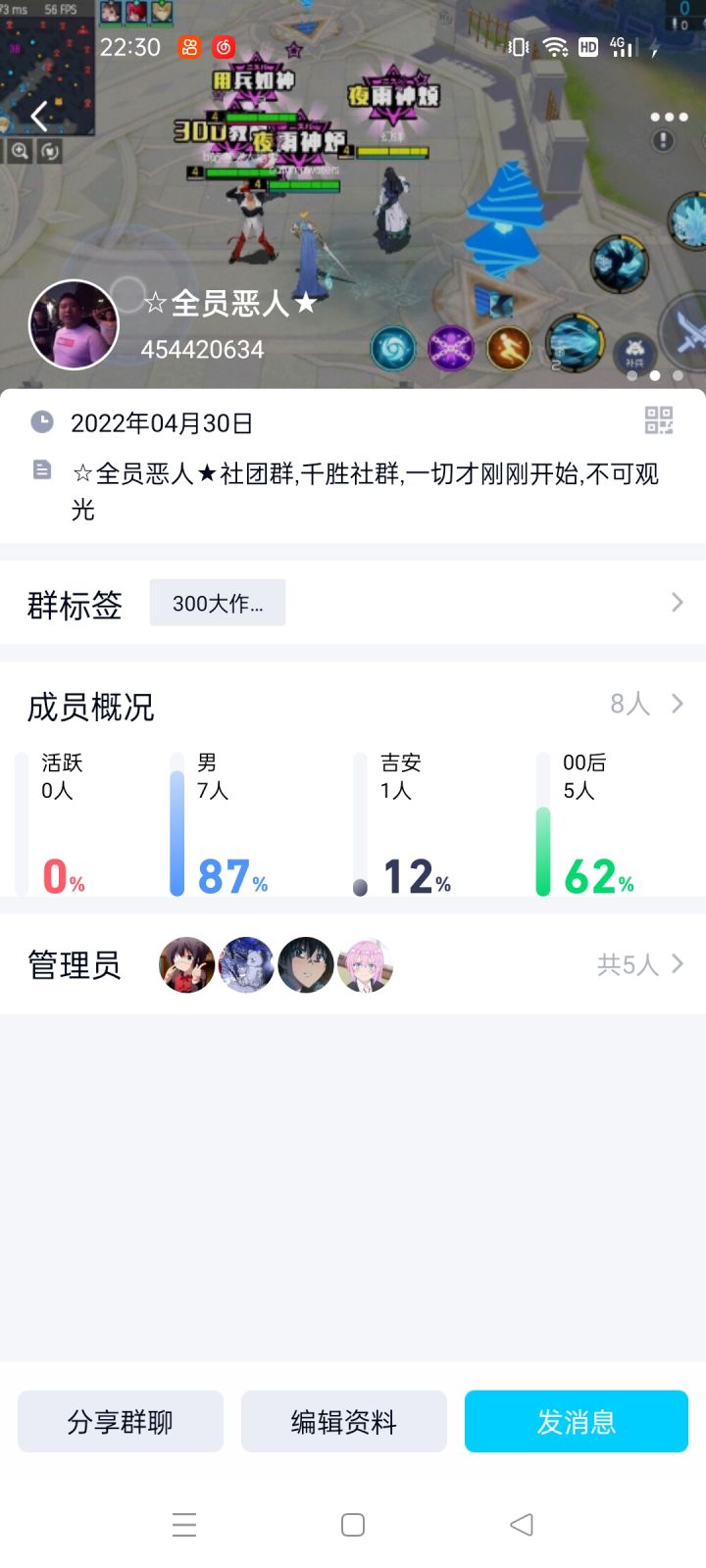The width and height of the screenshot is (706, 1568).
Task: Tap the clock icon beside the creation date
Action: pyautogui.click(x=41, y=421)
